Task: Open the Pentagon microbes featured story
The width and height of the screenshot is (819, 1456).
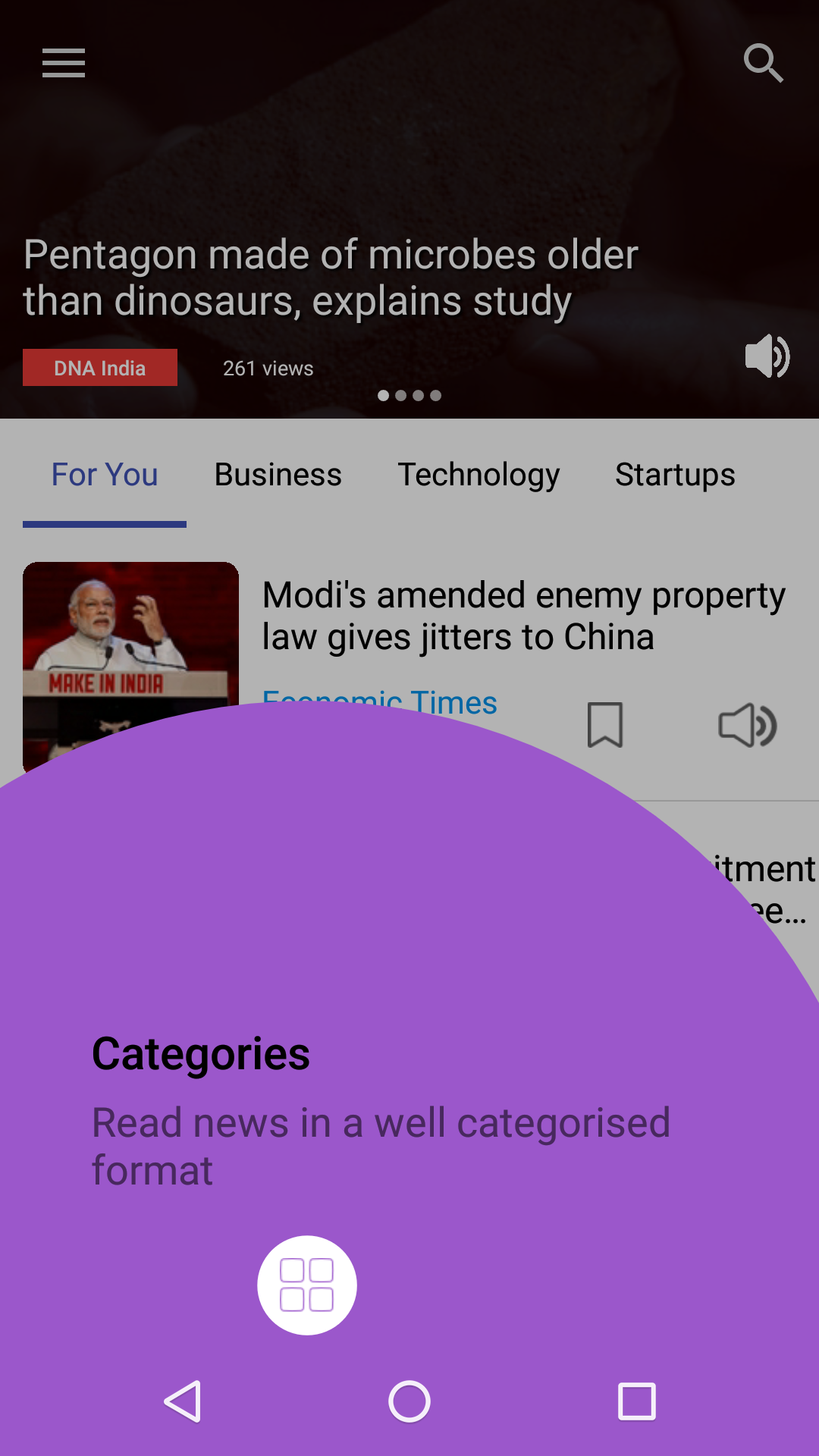Action: [331, 278]
